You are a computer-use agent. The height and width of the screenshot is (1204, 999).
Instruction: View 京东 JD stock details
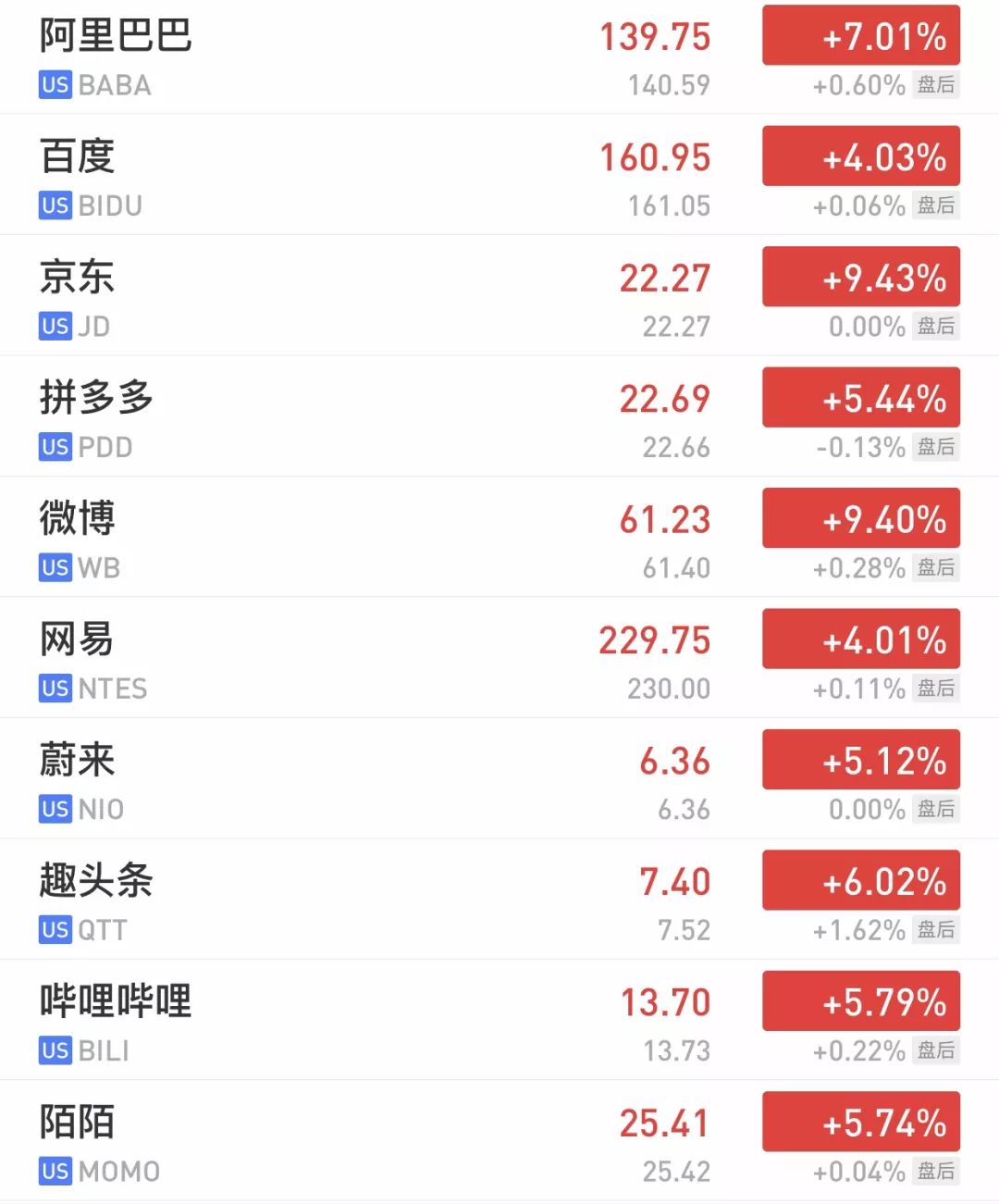(x=78, y=278)
